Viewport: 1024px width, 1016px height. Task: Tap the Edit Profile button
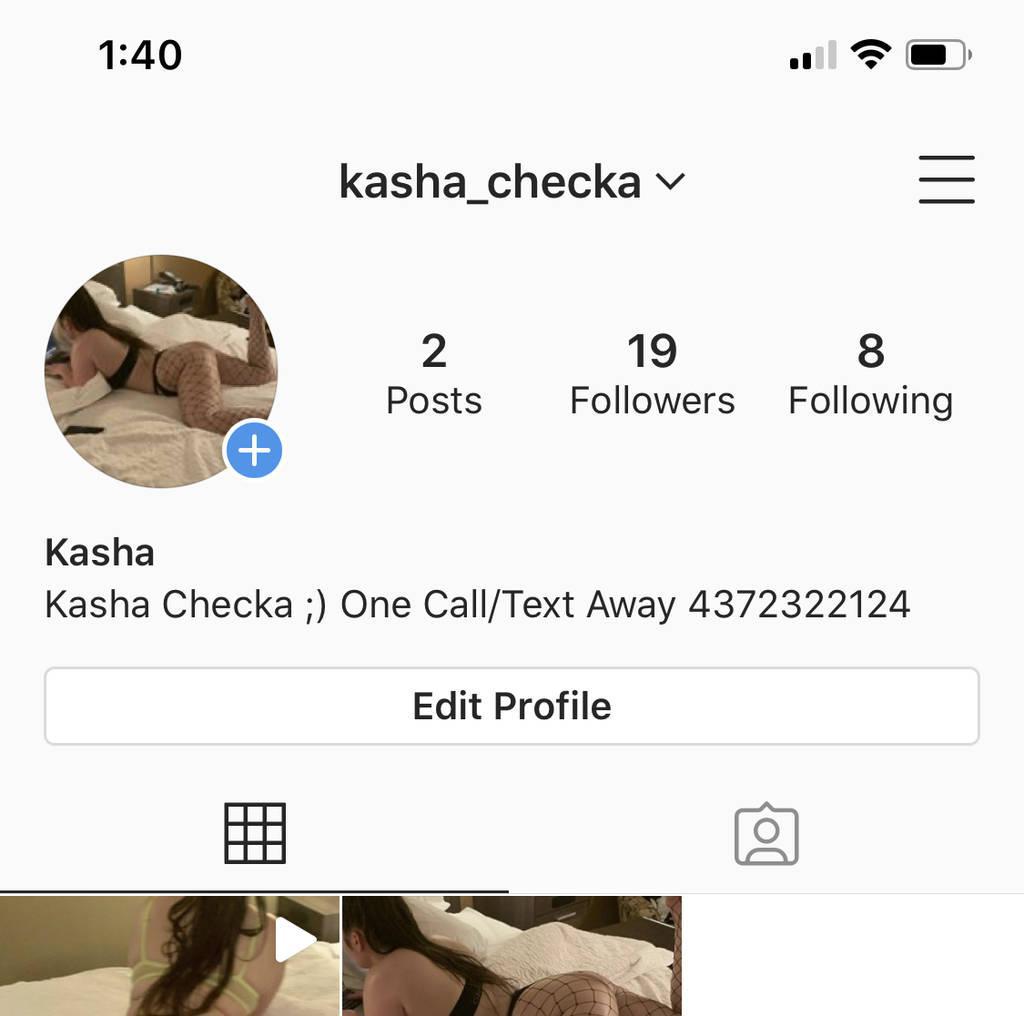tap(512, 706)
